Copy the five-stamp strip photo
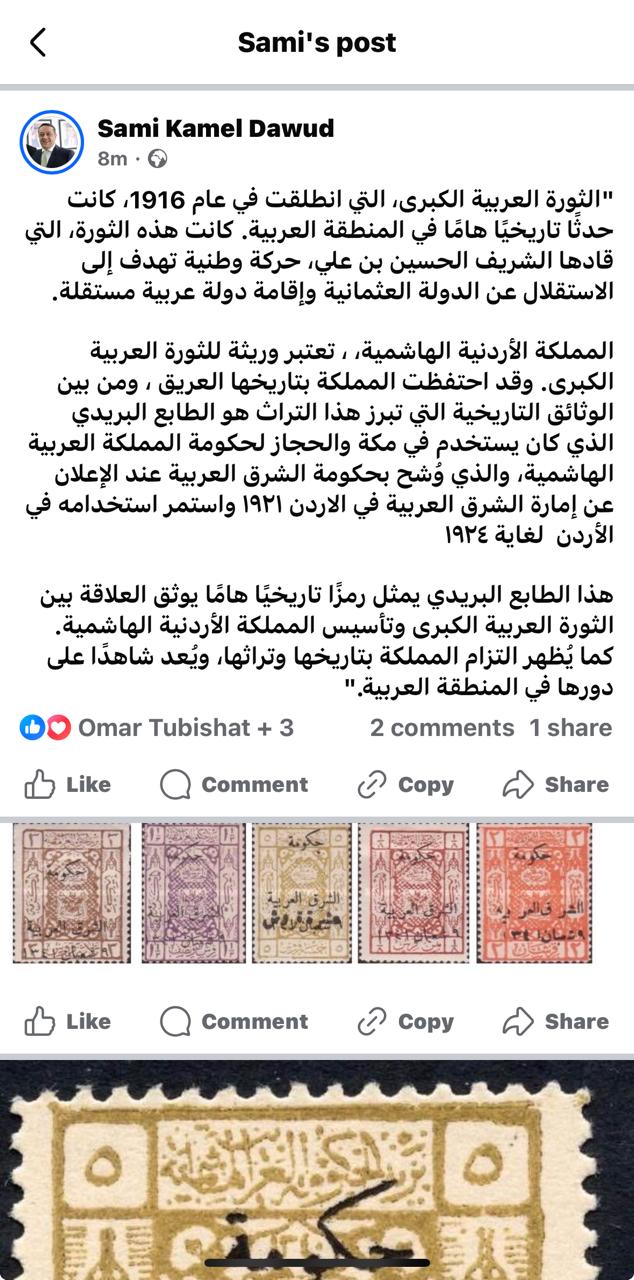 (x=405, y=1021)
